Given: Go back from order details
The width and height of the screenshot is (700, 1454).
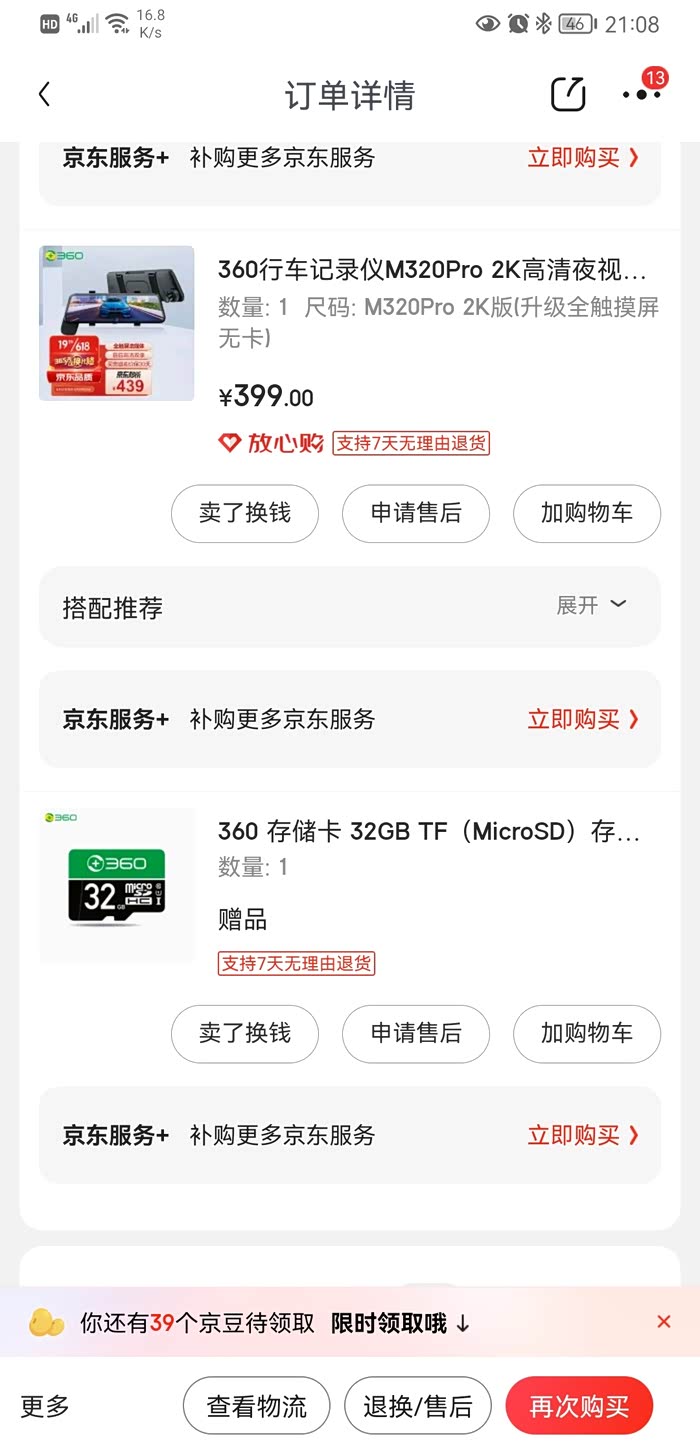Looking at the screenshot, I should pos(44,95).
